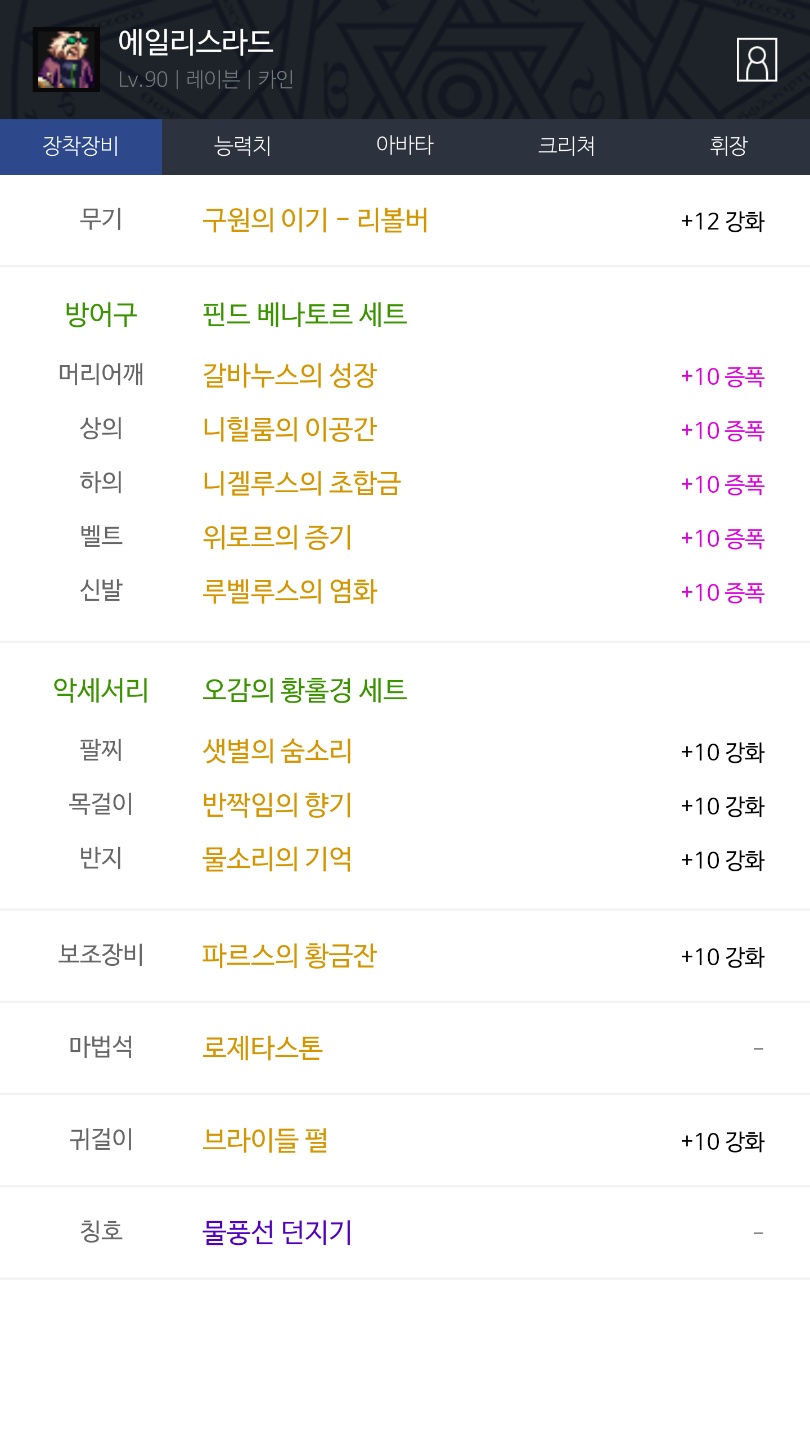810x1440 pixels.
Task: View 브라이들 펄 earring item
Action: (x=265, y=1140)
